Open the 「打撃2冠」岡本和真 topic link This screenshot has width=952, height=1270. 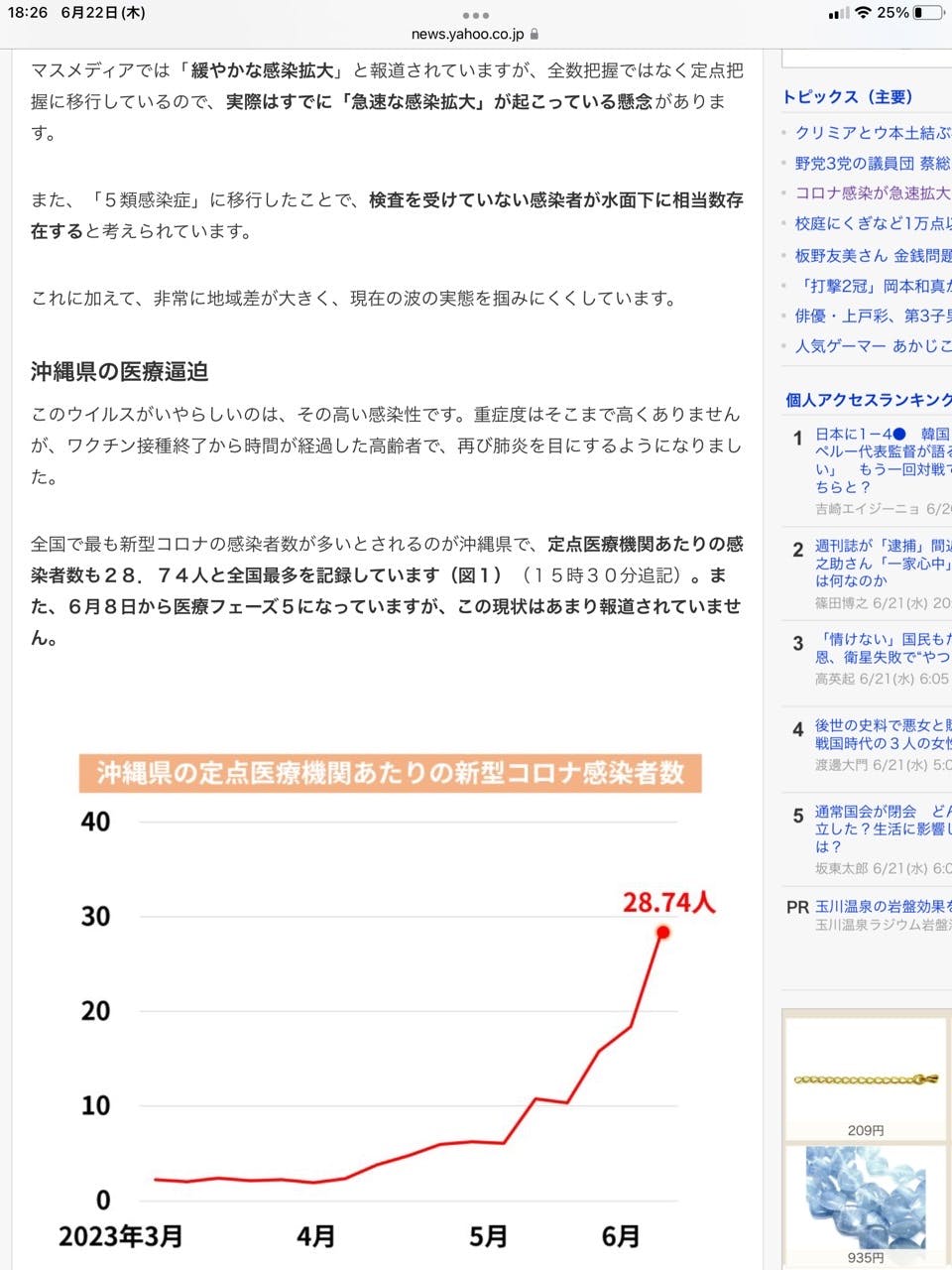coord(872,286)
